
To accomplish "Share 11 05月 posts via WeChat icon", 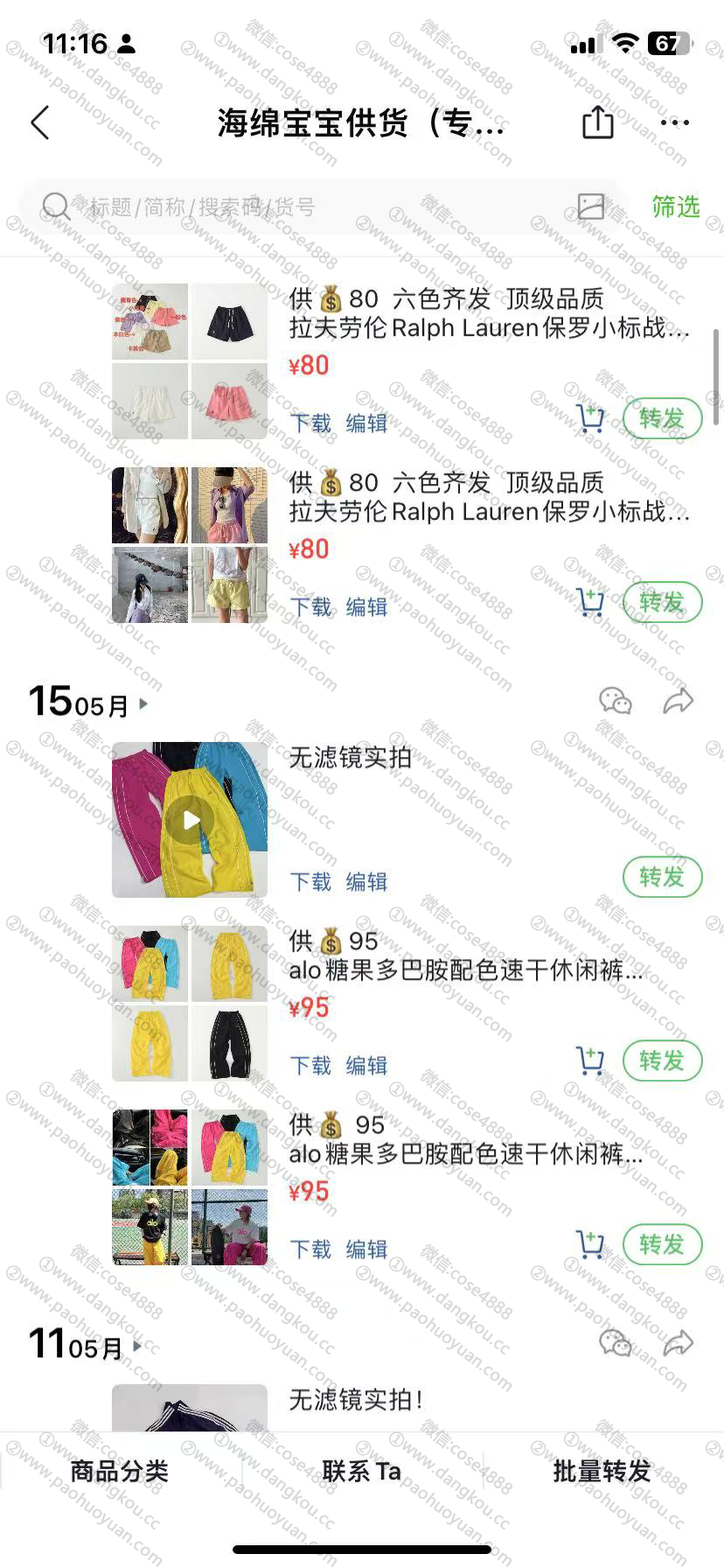I will tap(616, 1343).
